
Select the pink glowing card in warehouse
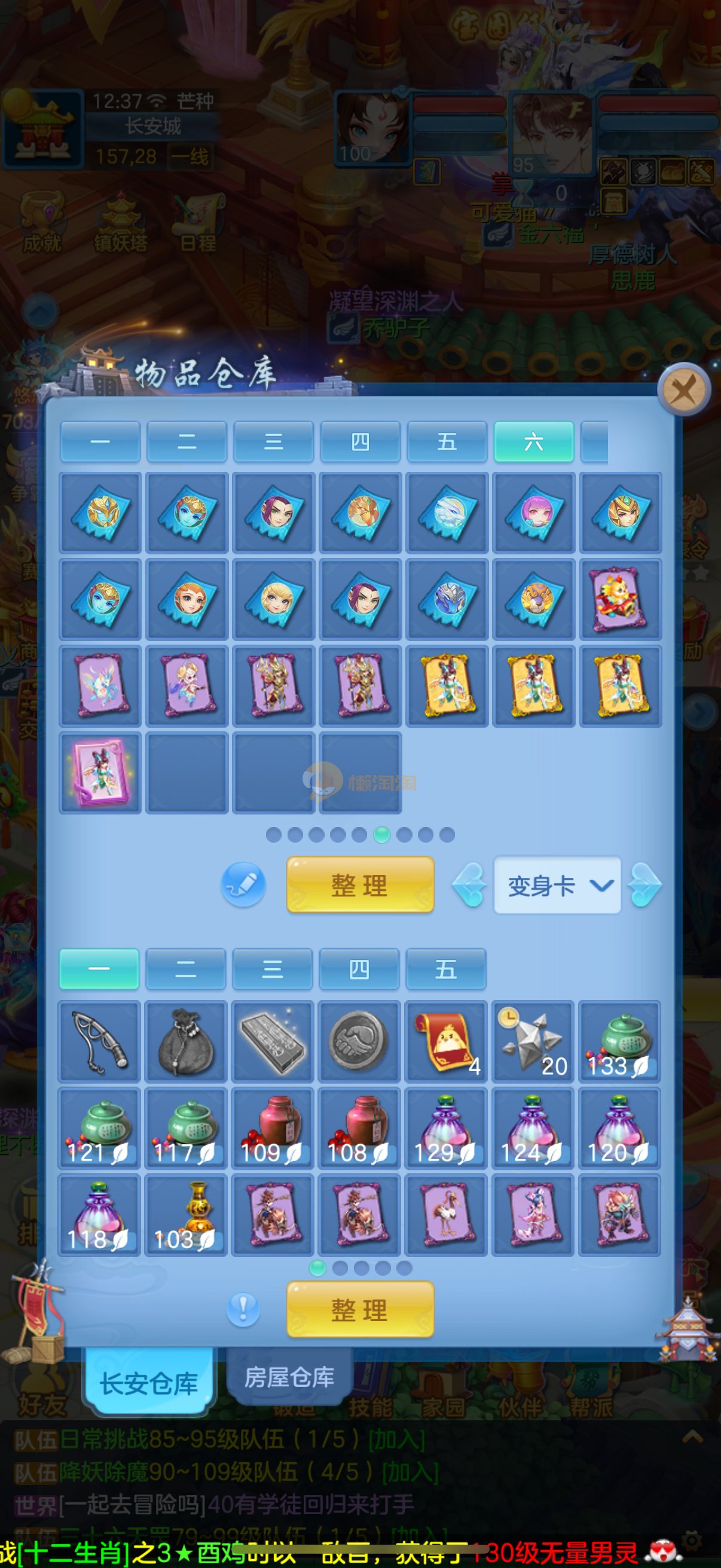(100, 773)
